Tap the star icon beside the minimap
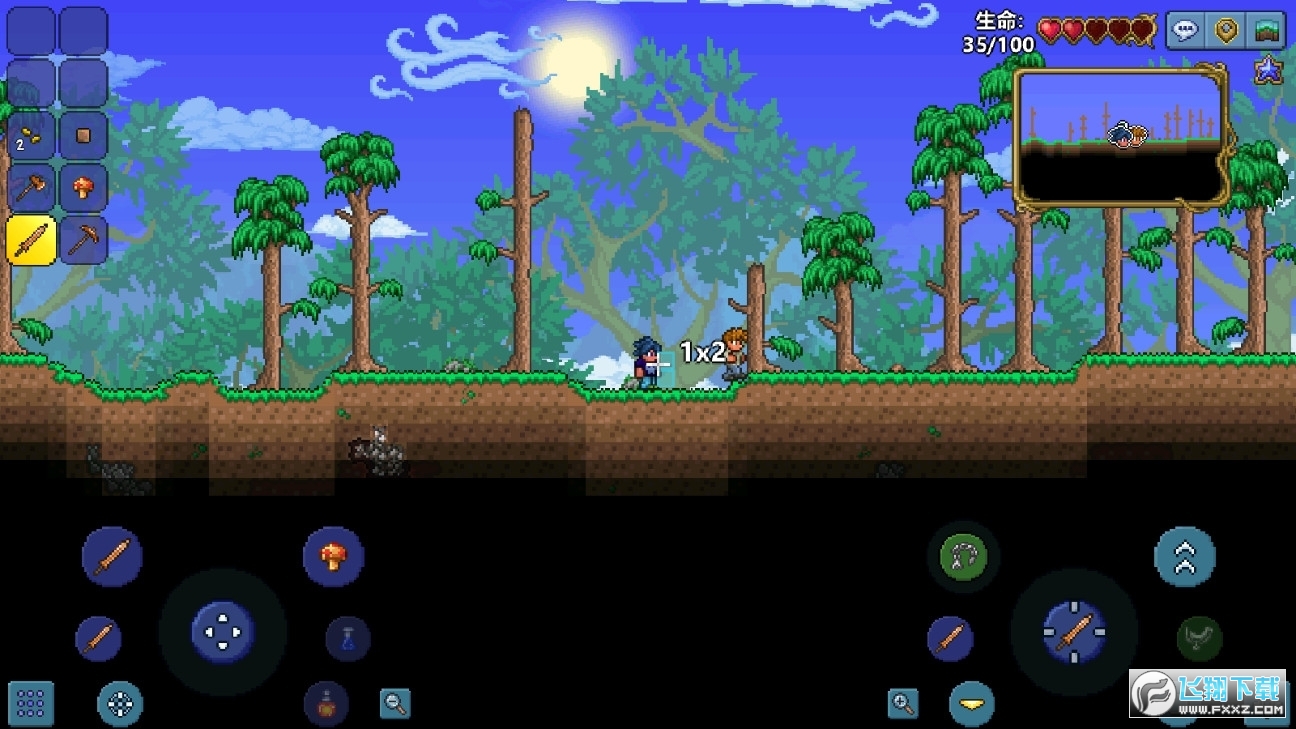 [1268, 71]
